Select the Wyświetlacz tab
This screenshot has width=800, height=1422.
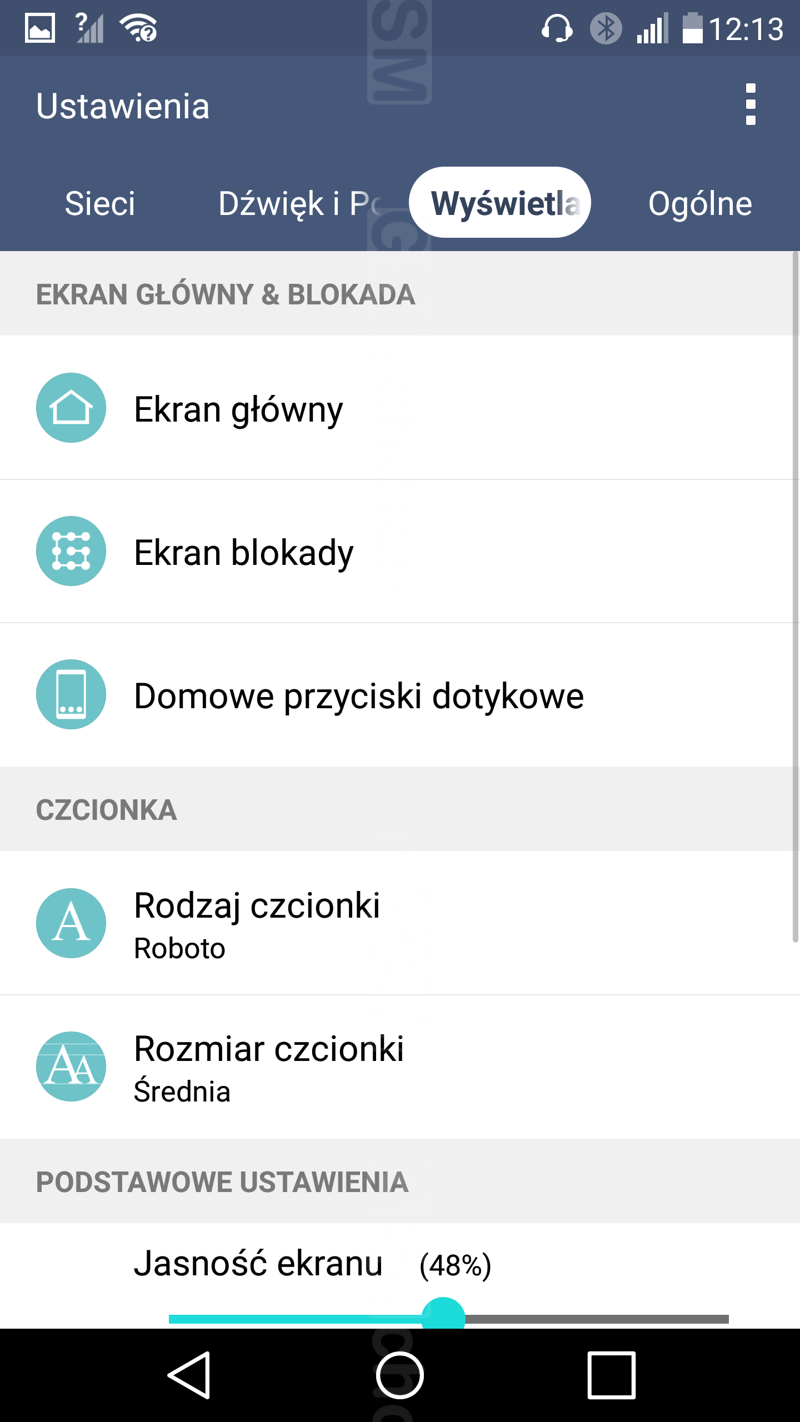click(500, 203)
